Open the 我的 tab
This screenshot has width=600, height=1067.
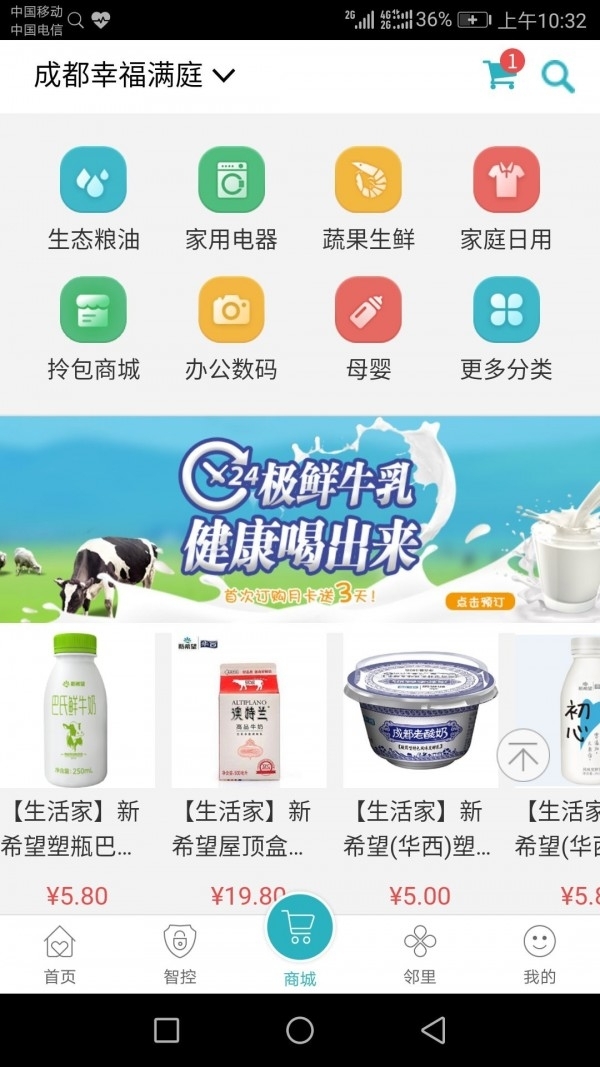pyautogui.click(x=539, y=955)
